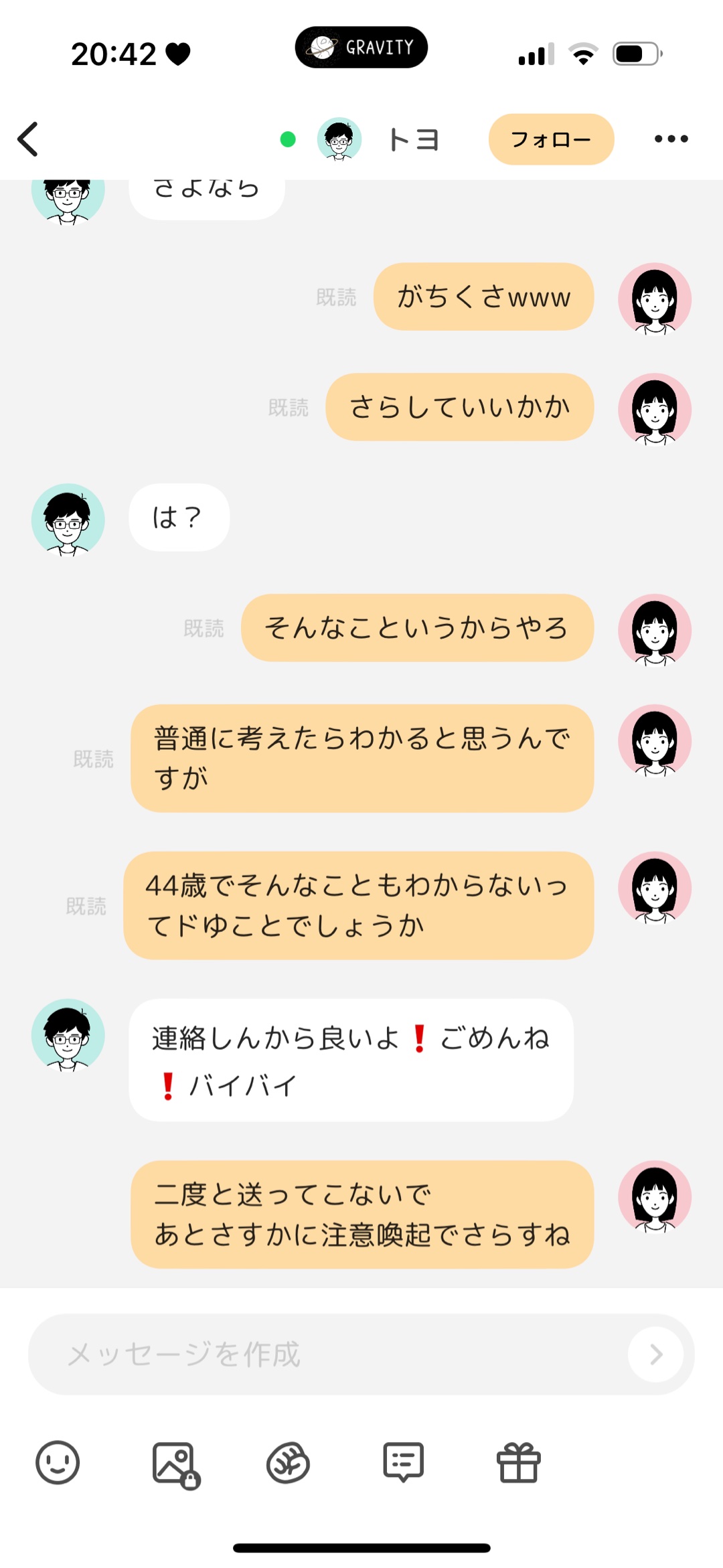723x1568 pixels.
Task: Send the message with the arrow button
Action: (x=655, y=1354)
